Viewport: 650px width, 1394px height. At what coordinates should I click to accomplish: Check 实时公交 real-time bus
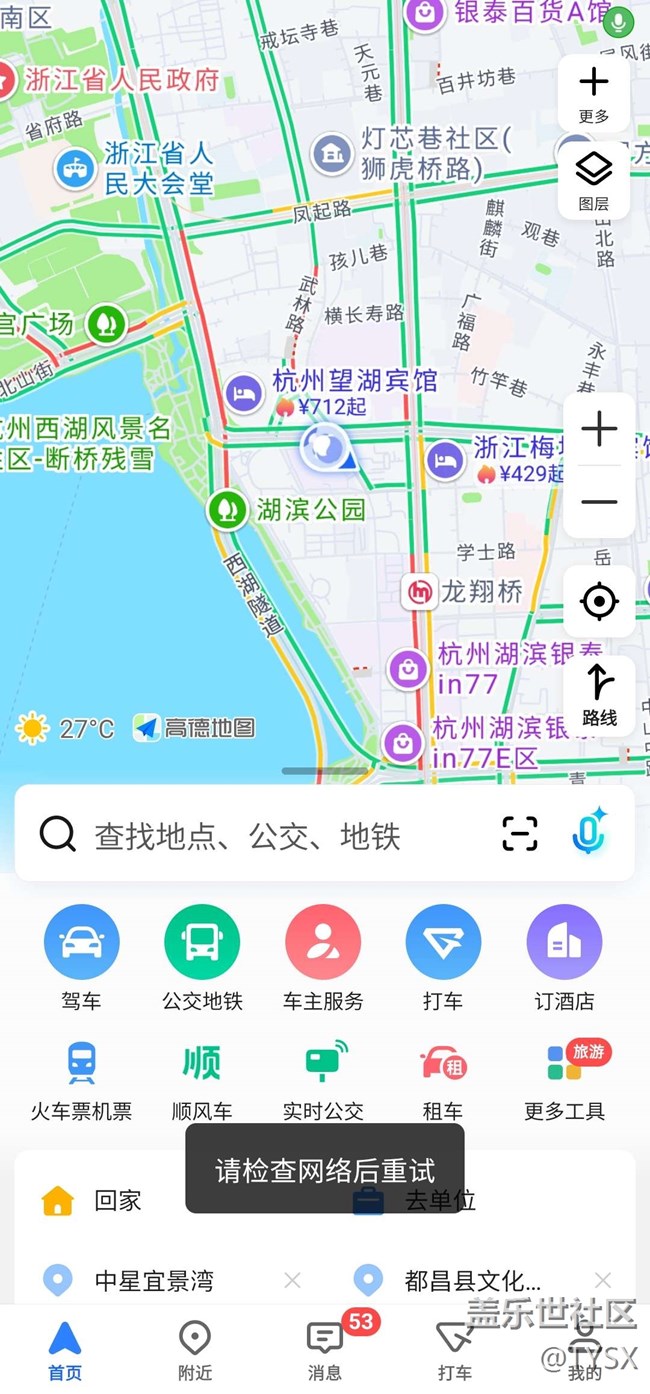click(x=323, y=1078)
